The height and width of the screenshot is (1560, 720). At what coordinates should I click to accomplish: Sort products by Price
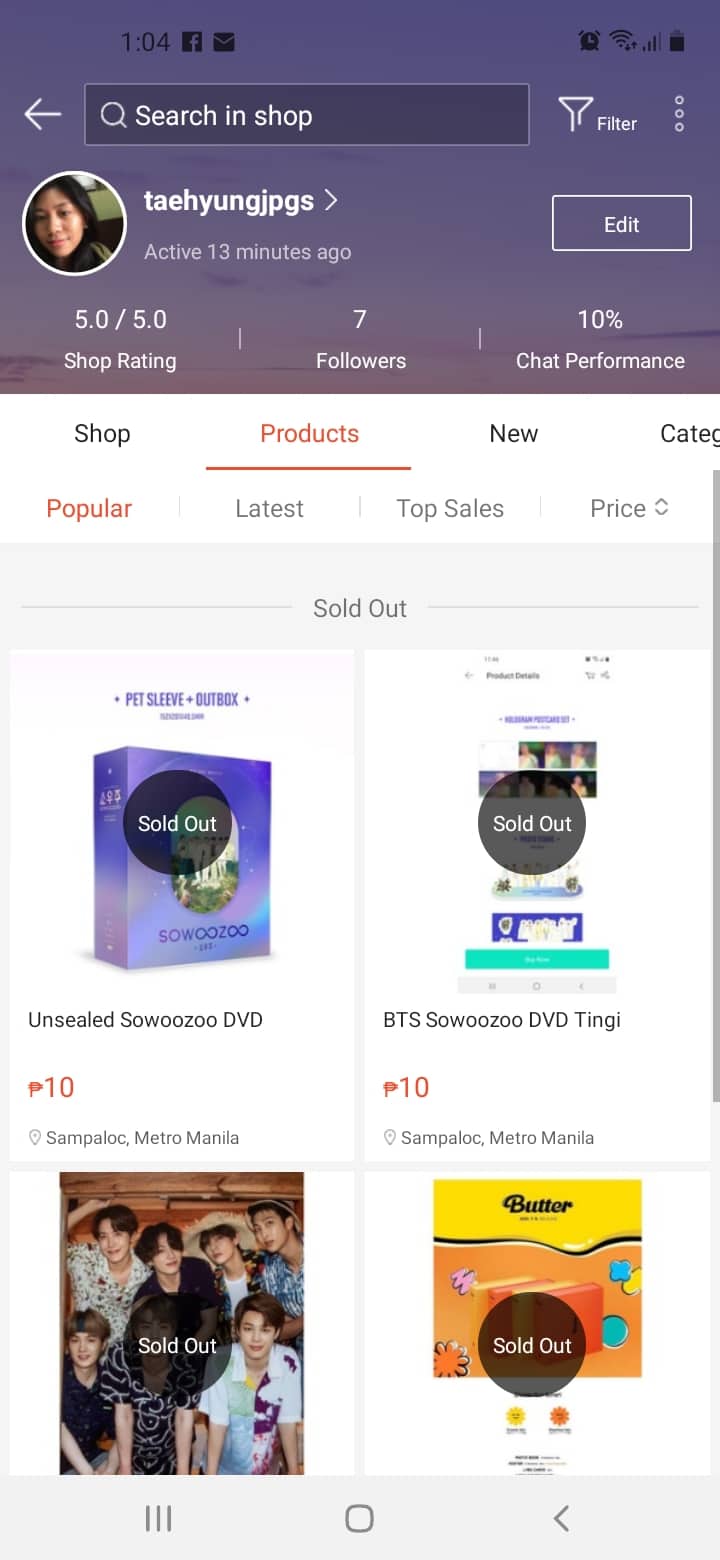(x=628, y=508)
